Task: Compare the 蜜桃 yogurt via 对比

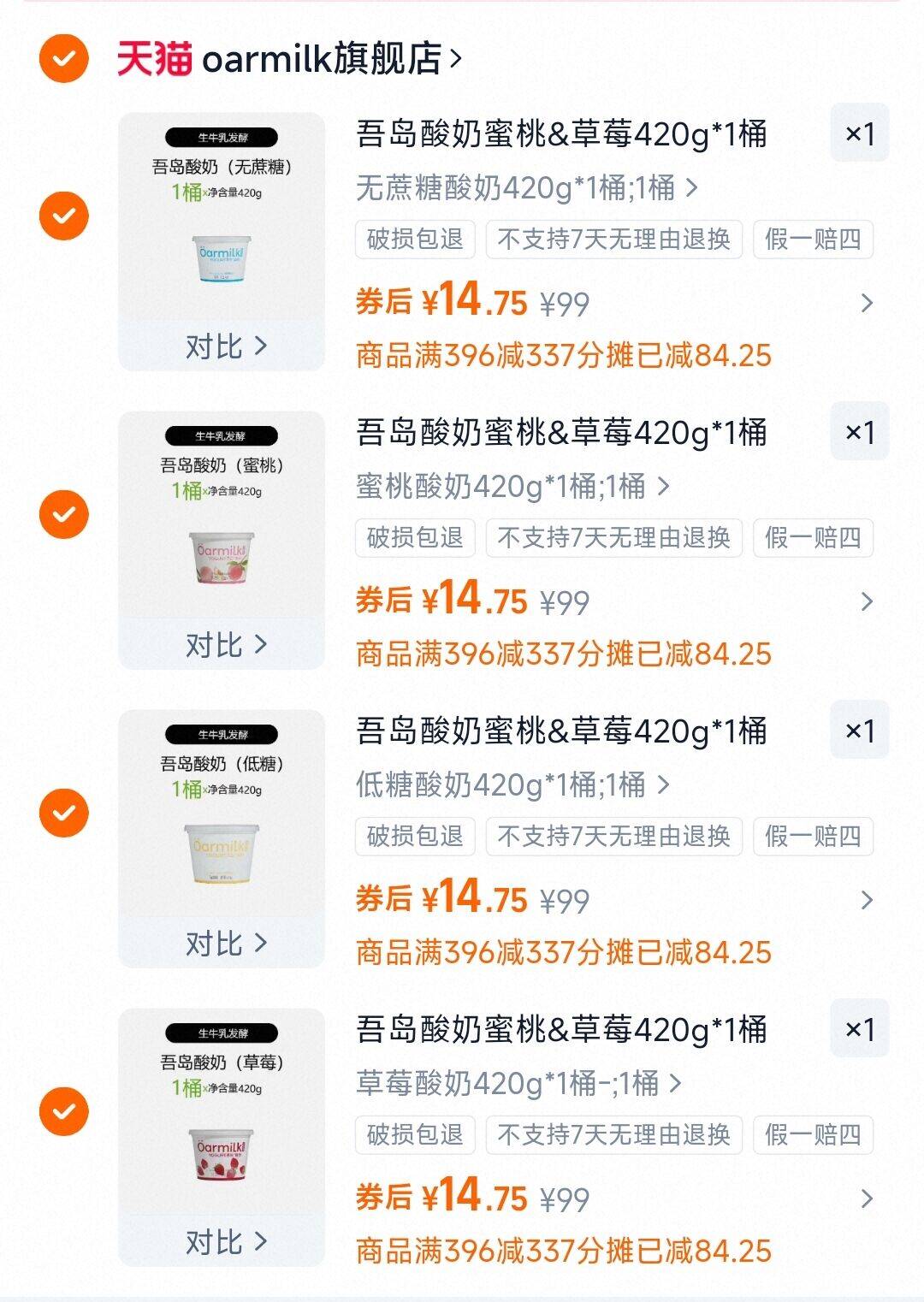Action: pyautogui.click(x=225, y=645)
